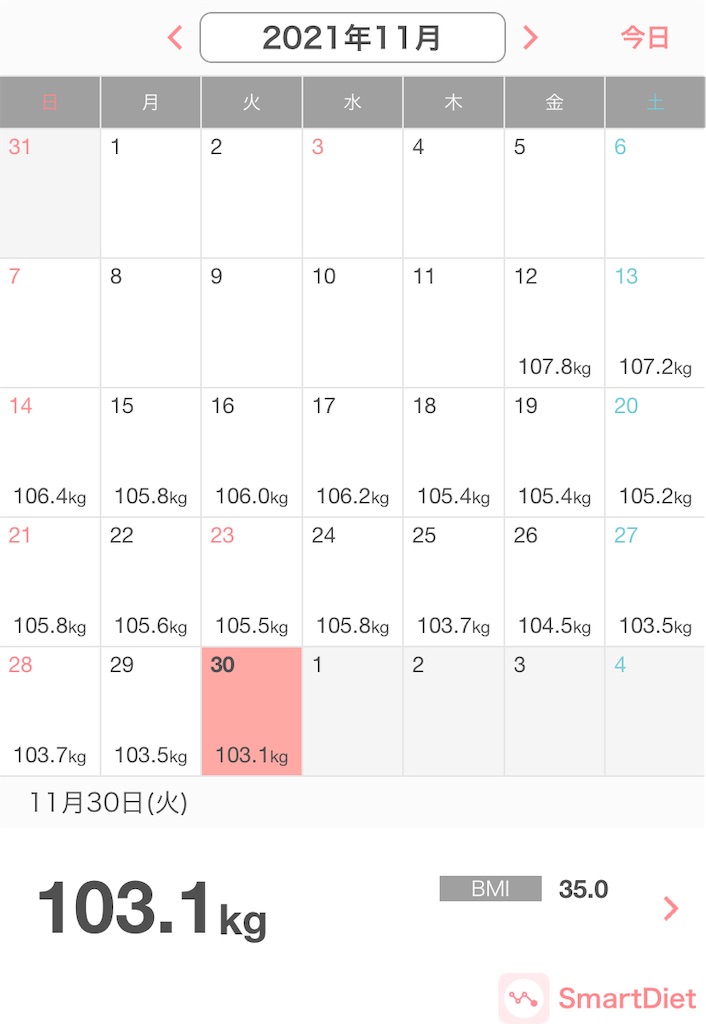Screen dimensions: 706x1024
Task: Select November 16 with 106.0kg
Action: pos(252,452)
